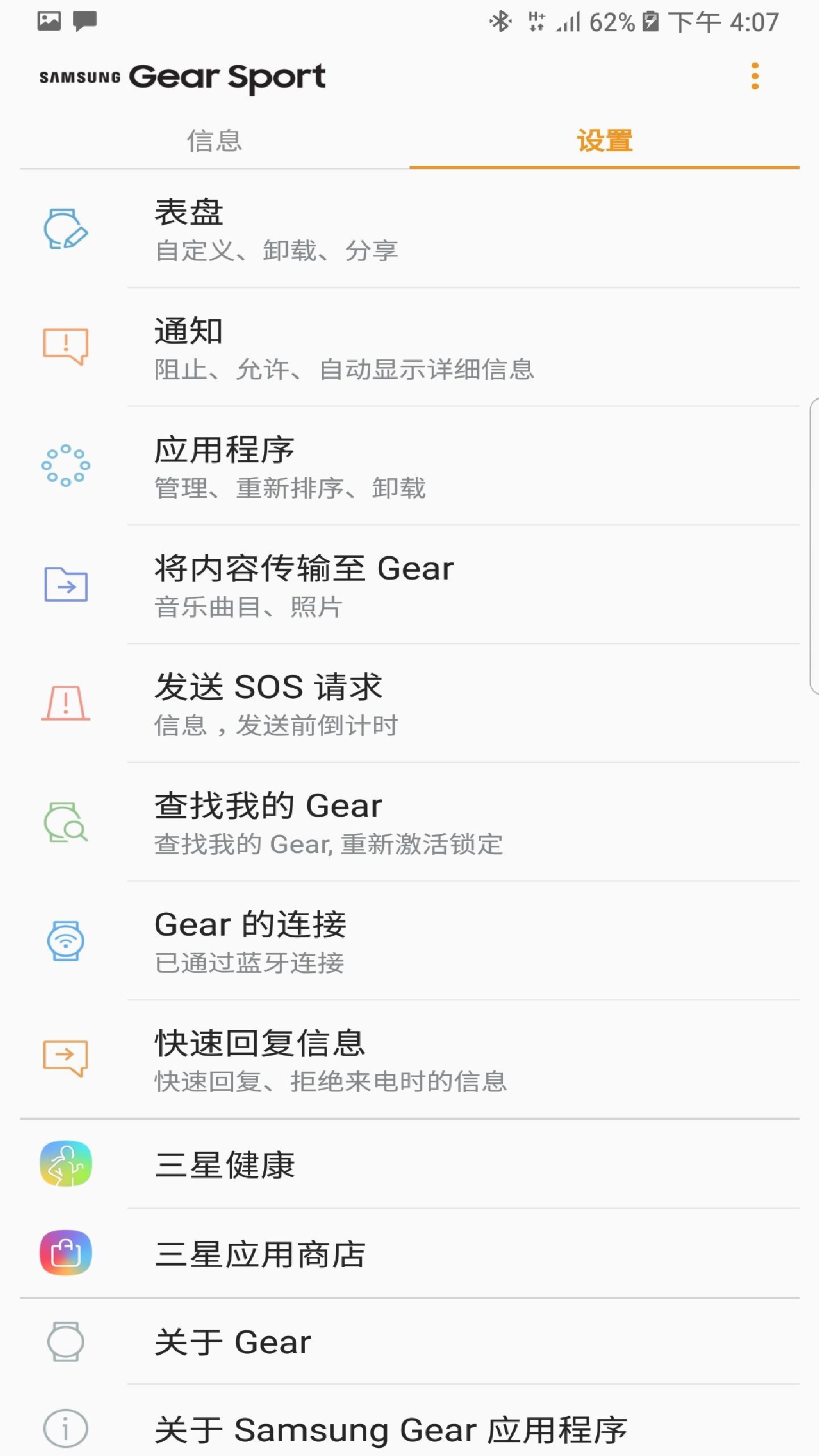The width and height of the screenshot is (819, 1456).
Task: Open 三星应用商店
Action: 409,1254
